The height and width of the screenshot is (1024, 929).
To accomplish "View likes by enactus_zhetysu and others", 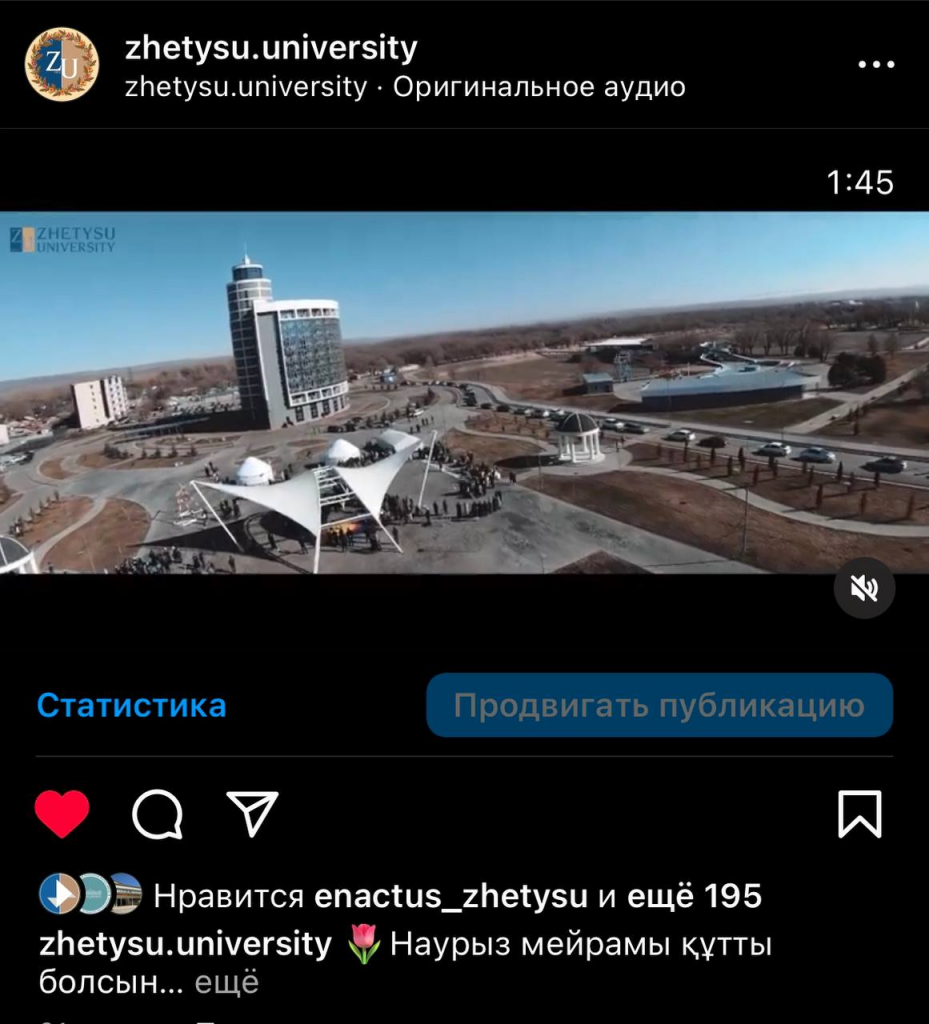I will 457,896.
